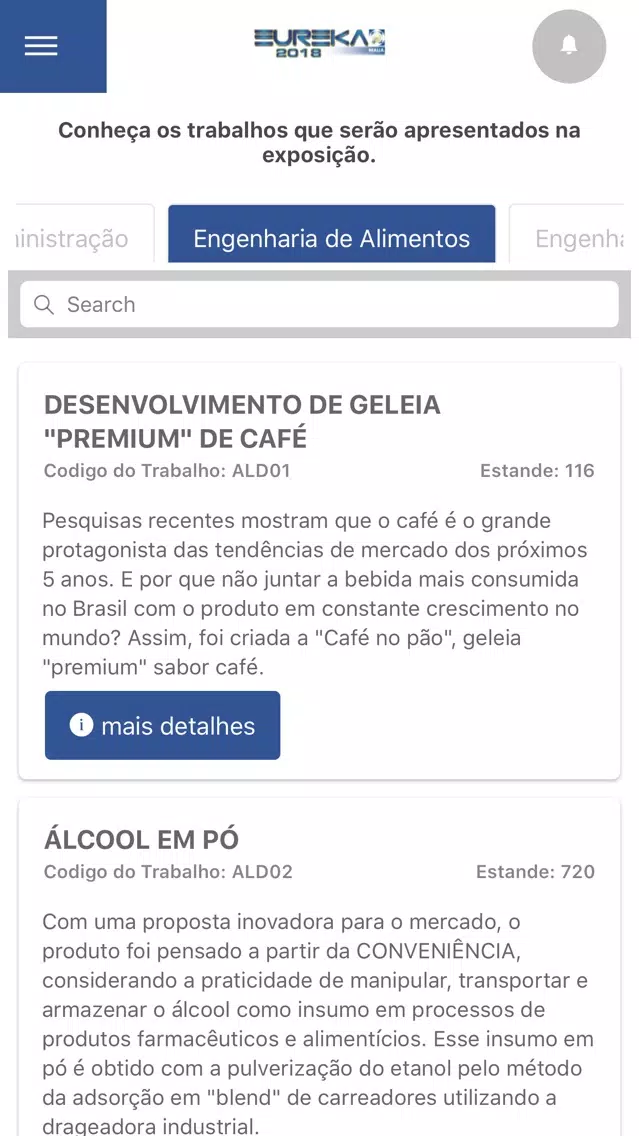The height and width of the screenshot is (1136, 639).
Task: Tap the Search field
Action: click(x=320, y=304)
